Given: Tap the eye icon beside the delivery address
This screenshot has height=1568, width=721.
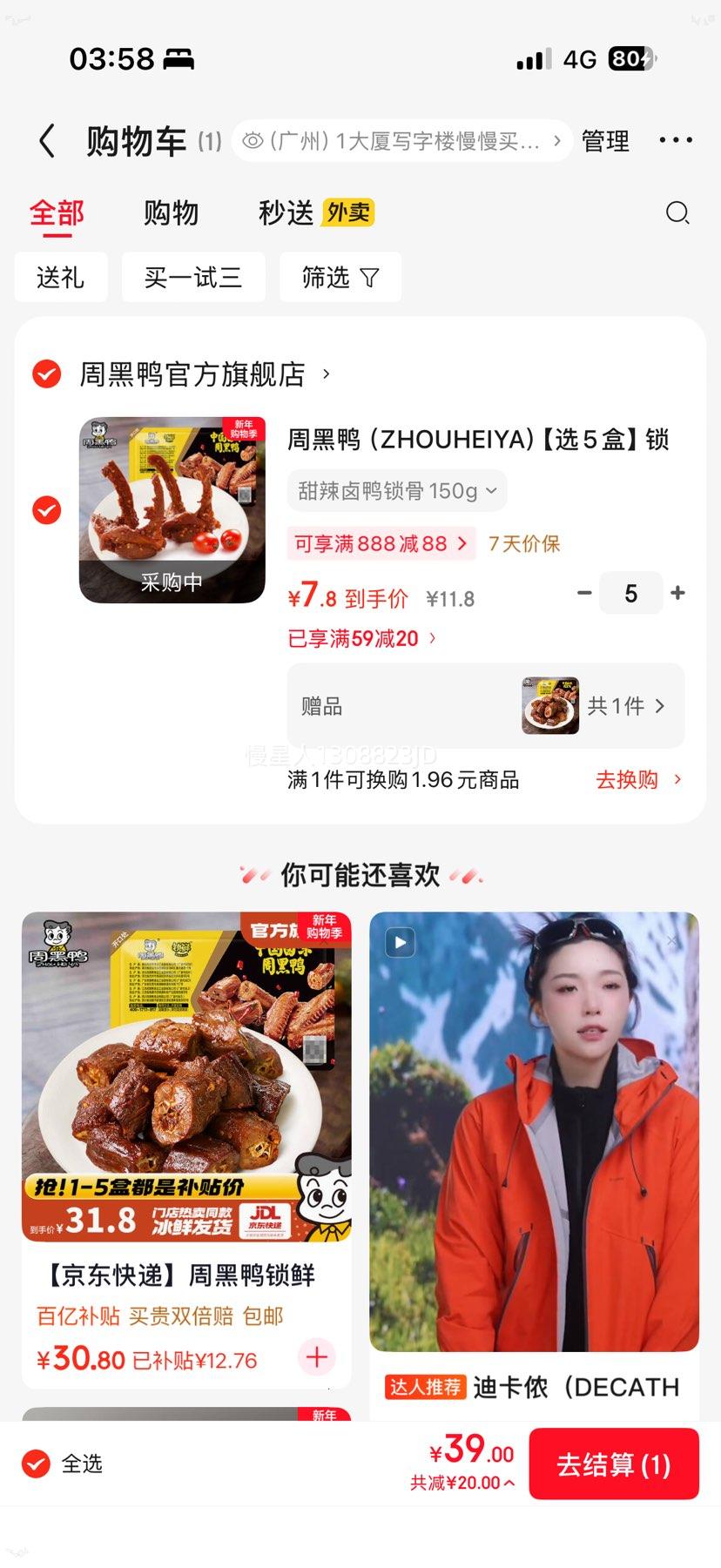Looking at the screenshot, I should click(x=253, y=140).
